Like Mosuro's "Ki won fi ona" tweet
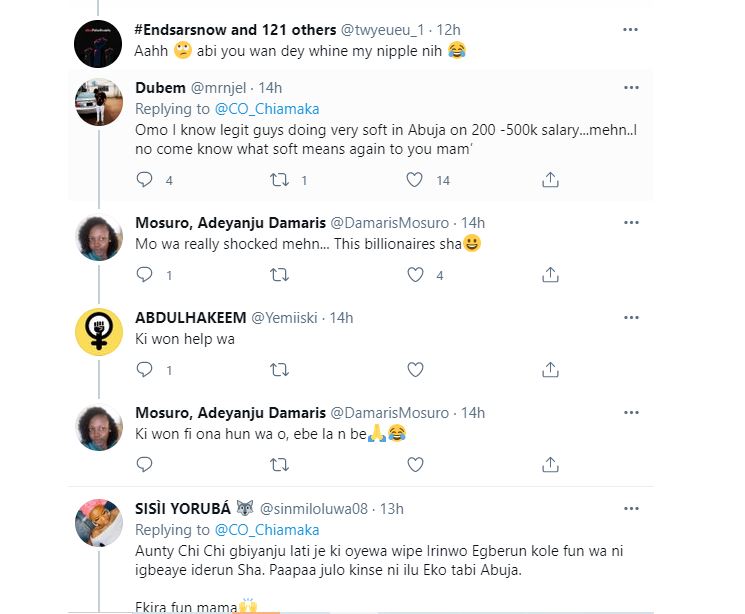Screen dimensions: 745x614 coord(415,464)
